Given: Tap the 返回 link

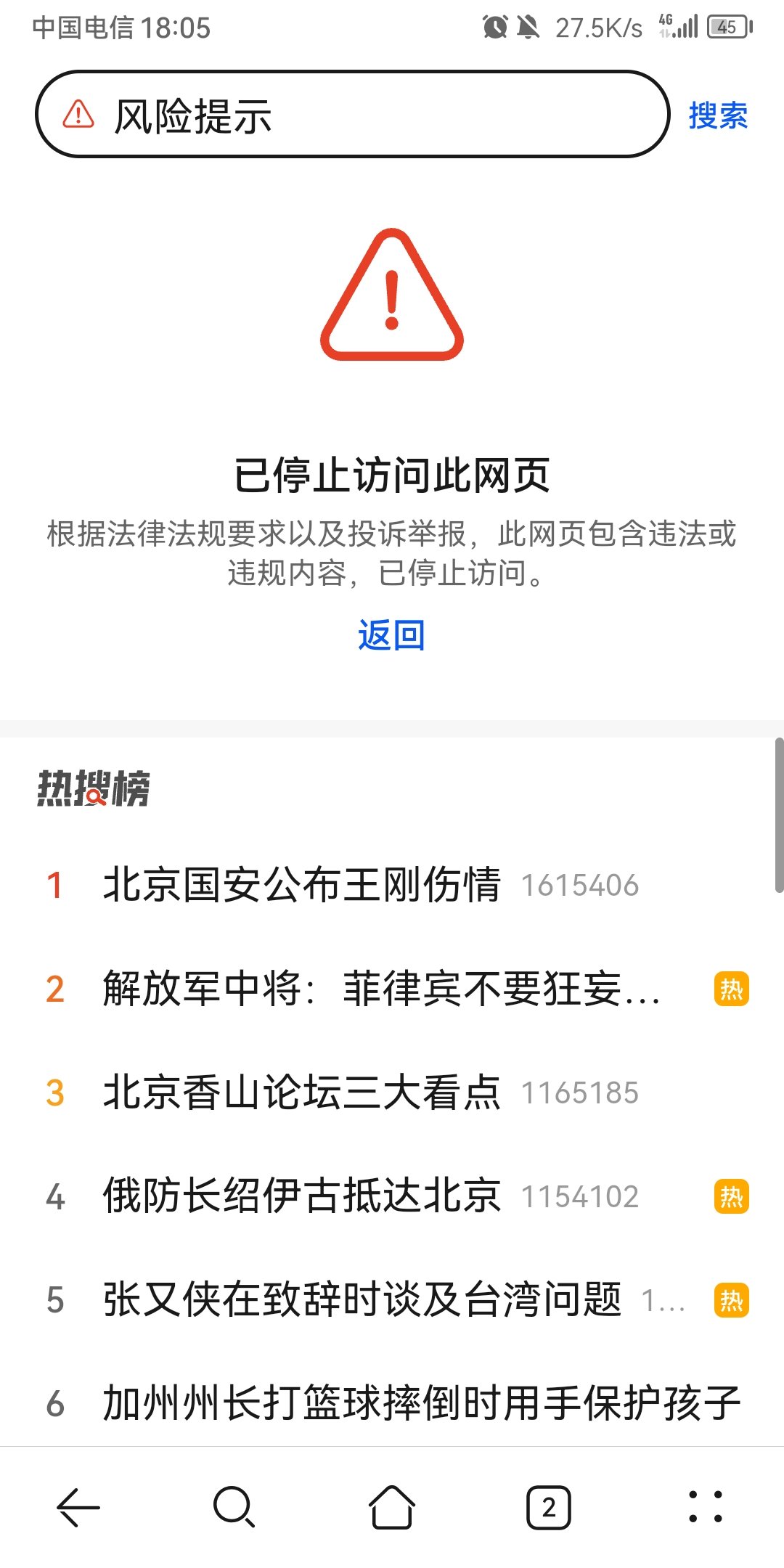Looking at the screenshot, I should (391, 635).
